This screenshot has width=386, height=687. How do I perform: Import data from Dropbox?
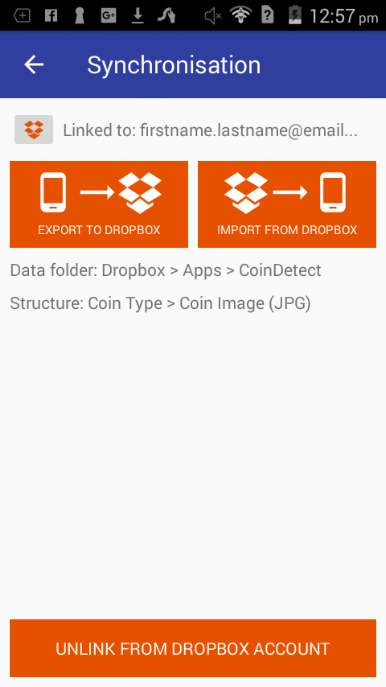click(x=287, y=204)
